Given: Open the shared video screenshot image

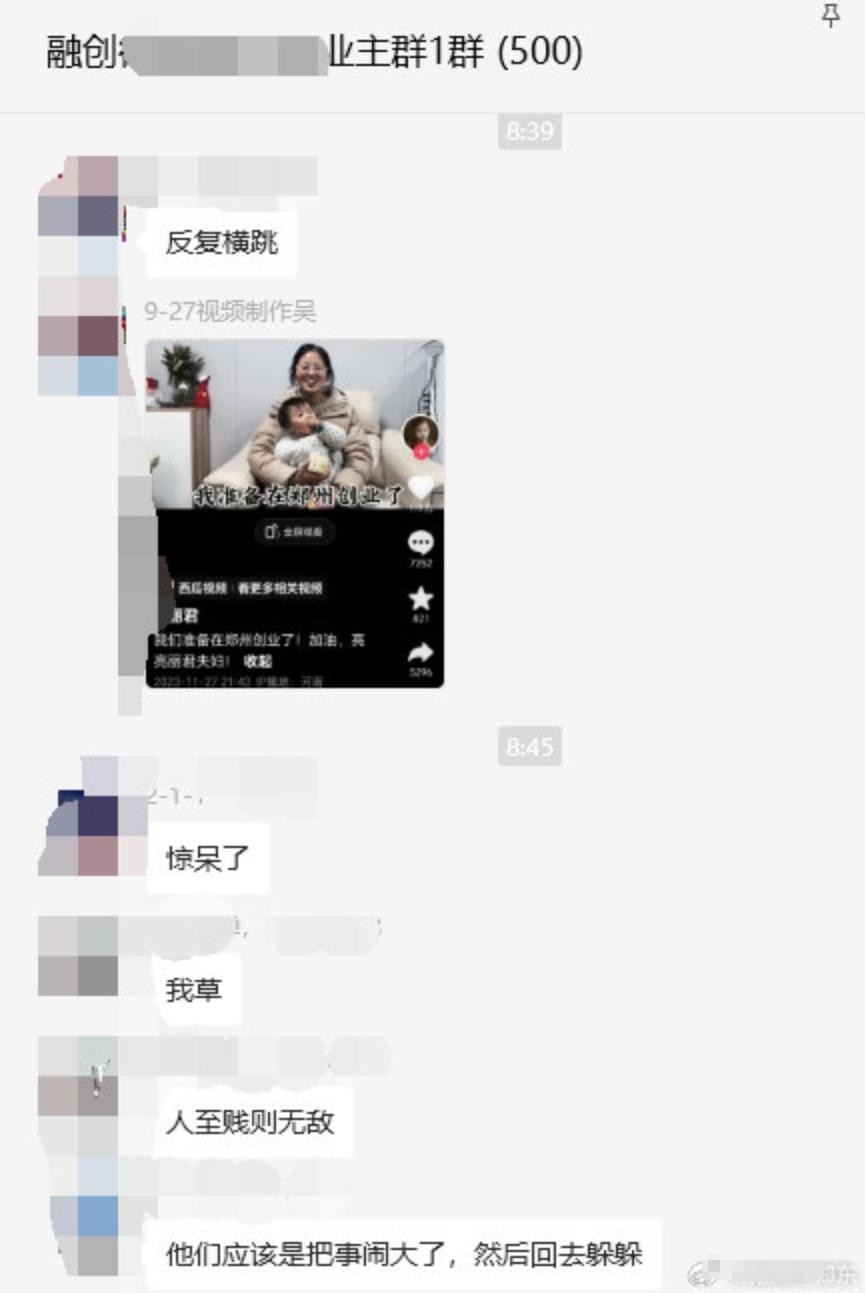Looking at the screenshot, I should (x=295, y=512).
